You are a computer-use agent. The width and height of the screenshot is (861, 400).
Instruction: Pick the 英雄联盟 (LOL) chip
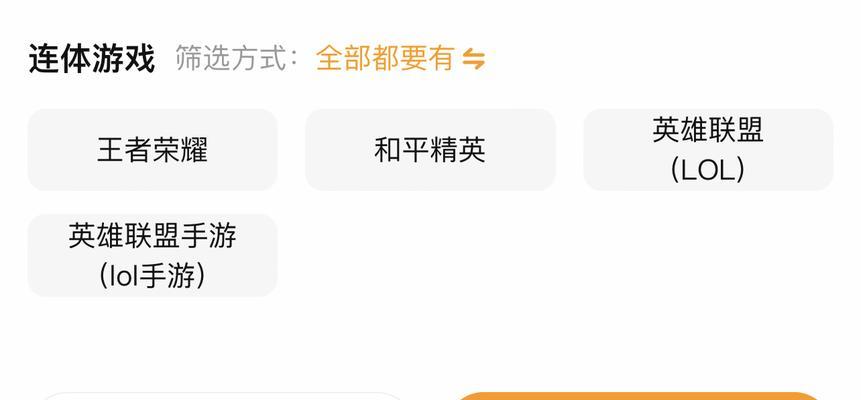(x=708, y=150)
